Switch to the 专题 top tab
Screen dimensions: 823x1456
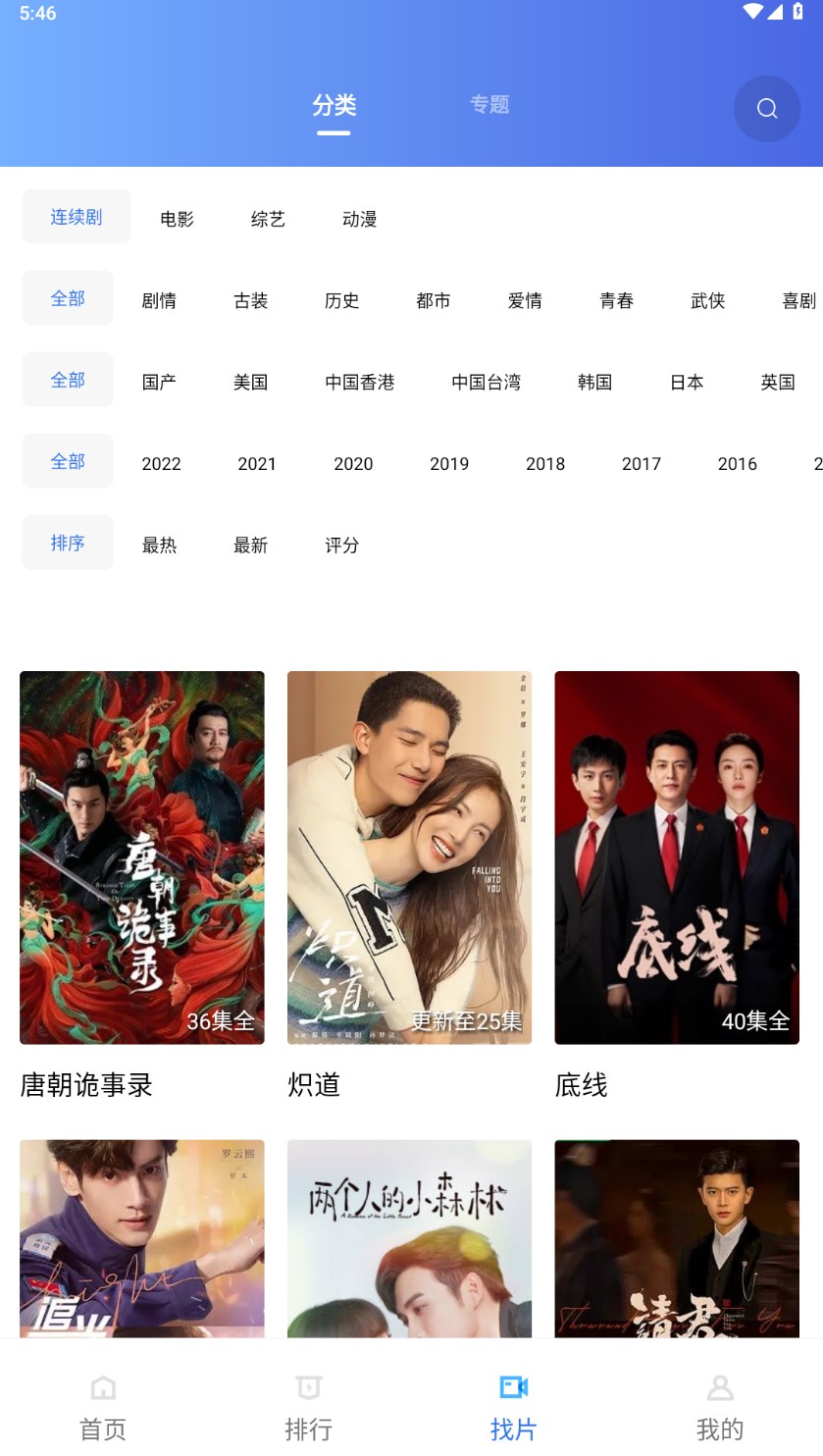(x=489, y=105)
